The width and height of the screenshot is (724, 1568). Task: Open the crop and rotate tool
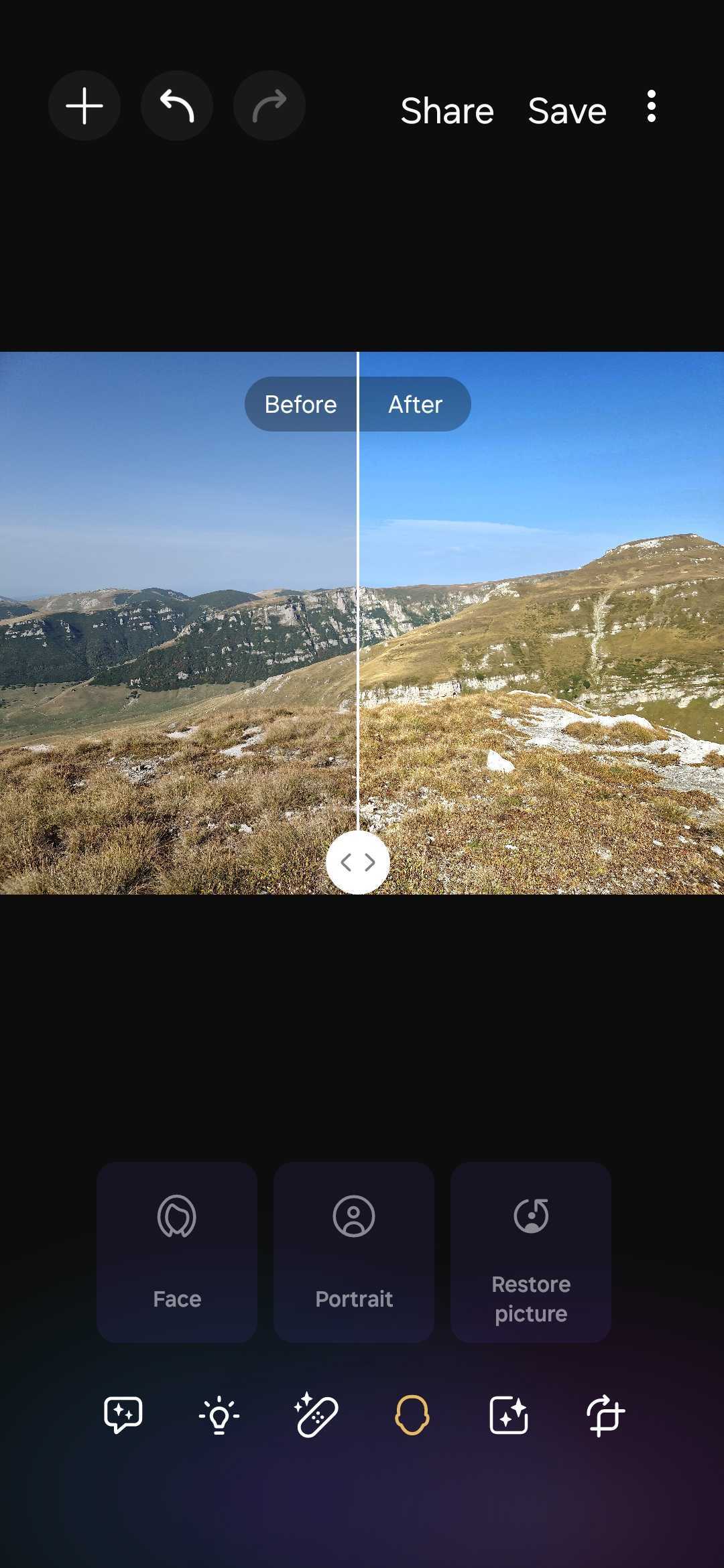[x=605, y=1415]
